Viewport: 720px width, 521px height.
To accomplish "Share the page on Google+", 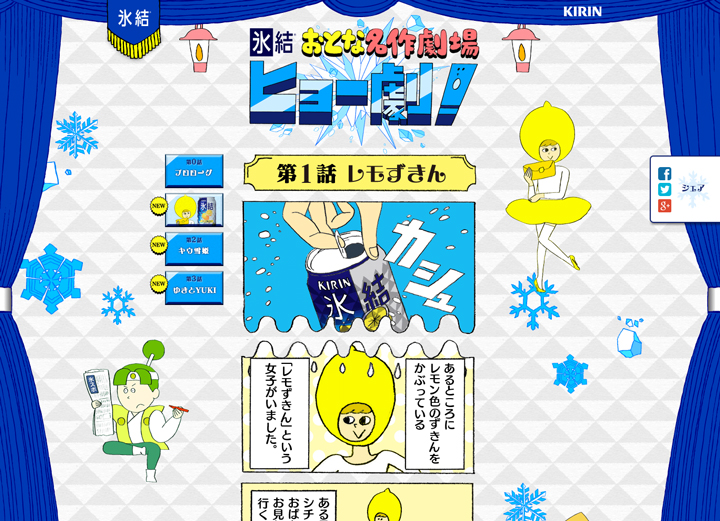I will click(664, 206).
